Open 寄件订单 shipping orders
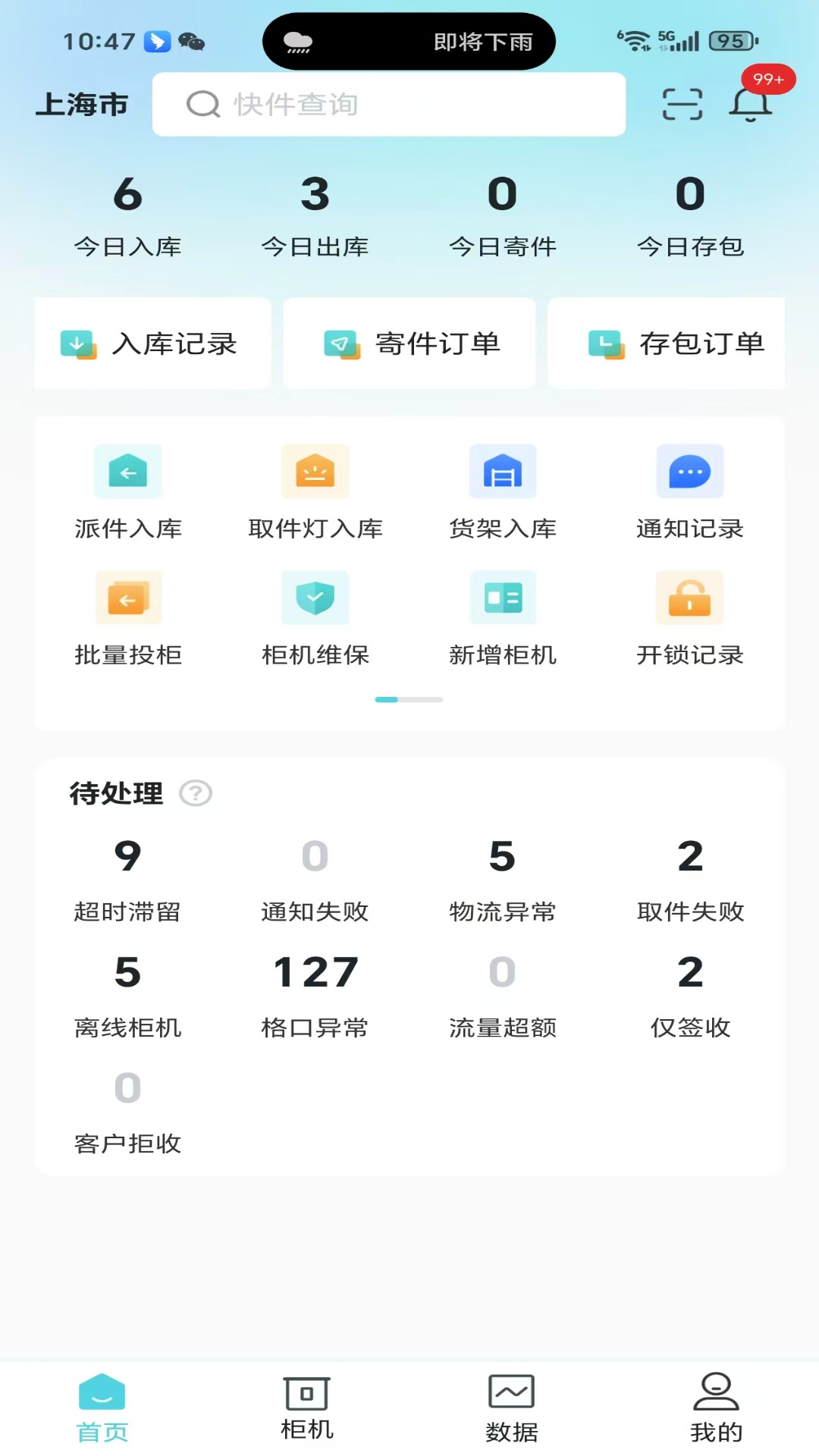Image resolution: width=819 pixels, height=1456 pixels. click(x=409, y=343)
